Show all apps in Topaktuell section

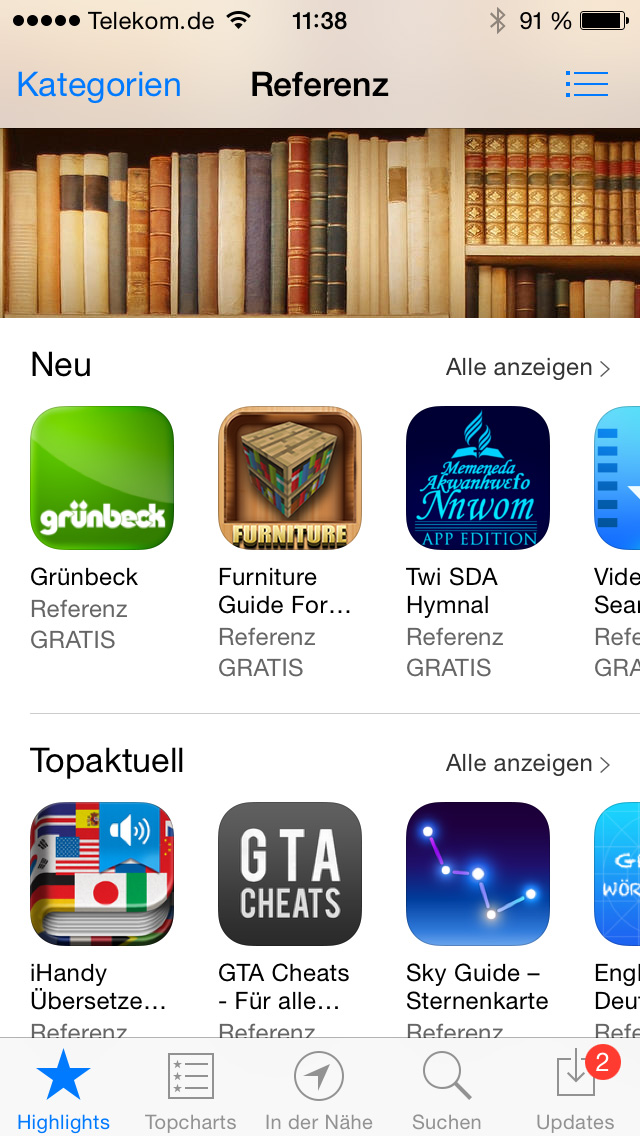(527, 764)
